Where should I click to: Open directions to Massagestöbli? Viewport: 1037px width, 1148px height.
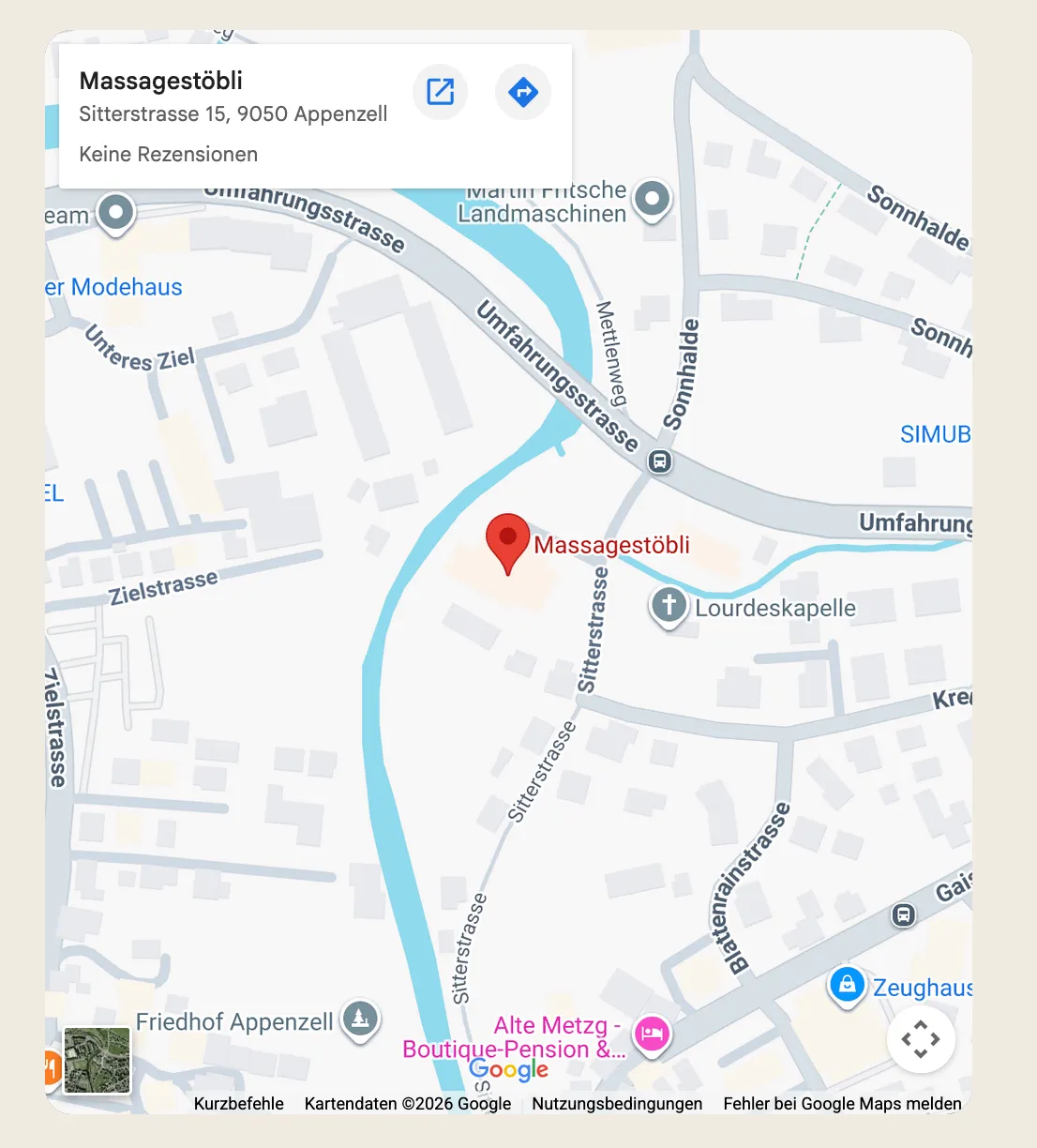tap(522, 92)
